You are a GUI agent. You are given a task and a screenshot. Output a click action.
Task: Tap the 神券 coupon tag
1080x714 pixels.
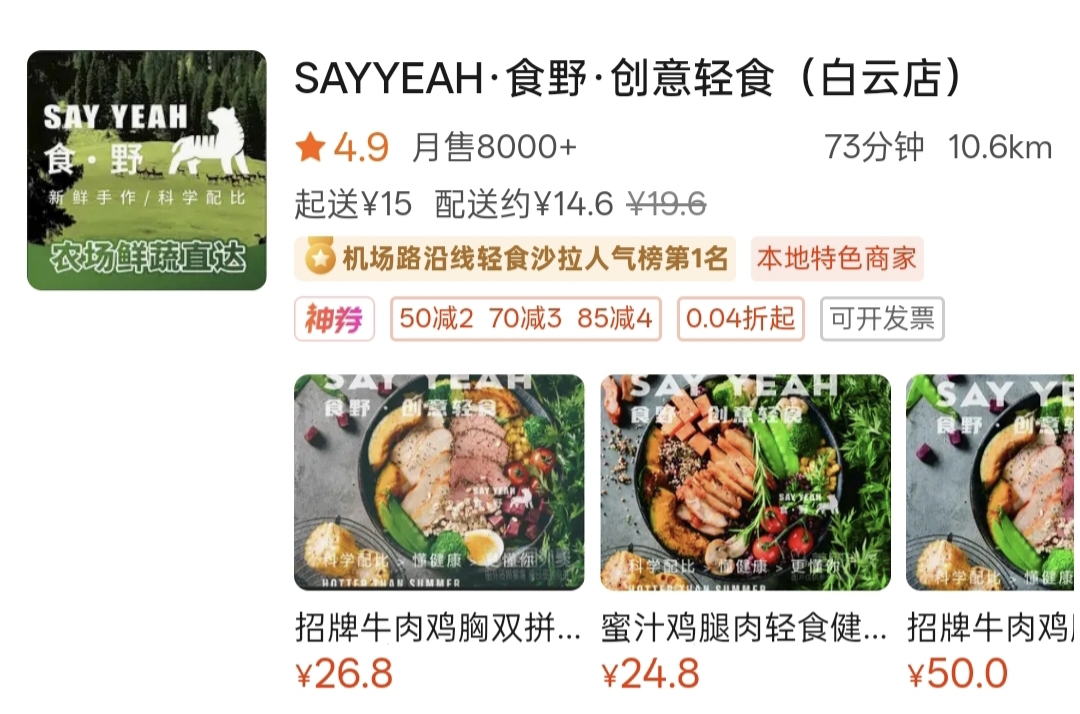(x=334, y=319)
